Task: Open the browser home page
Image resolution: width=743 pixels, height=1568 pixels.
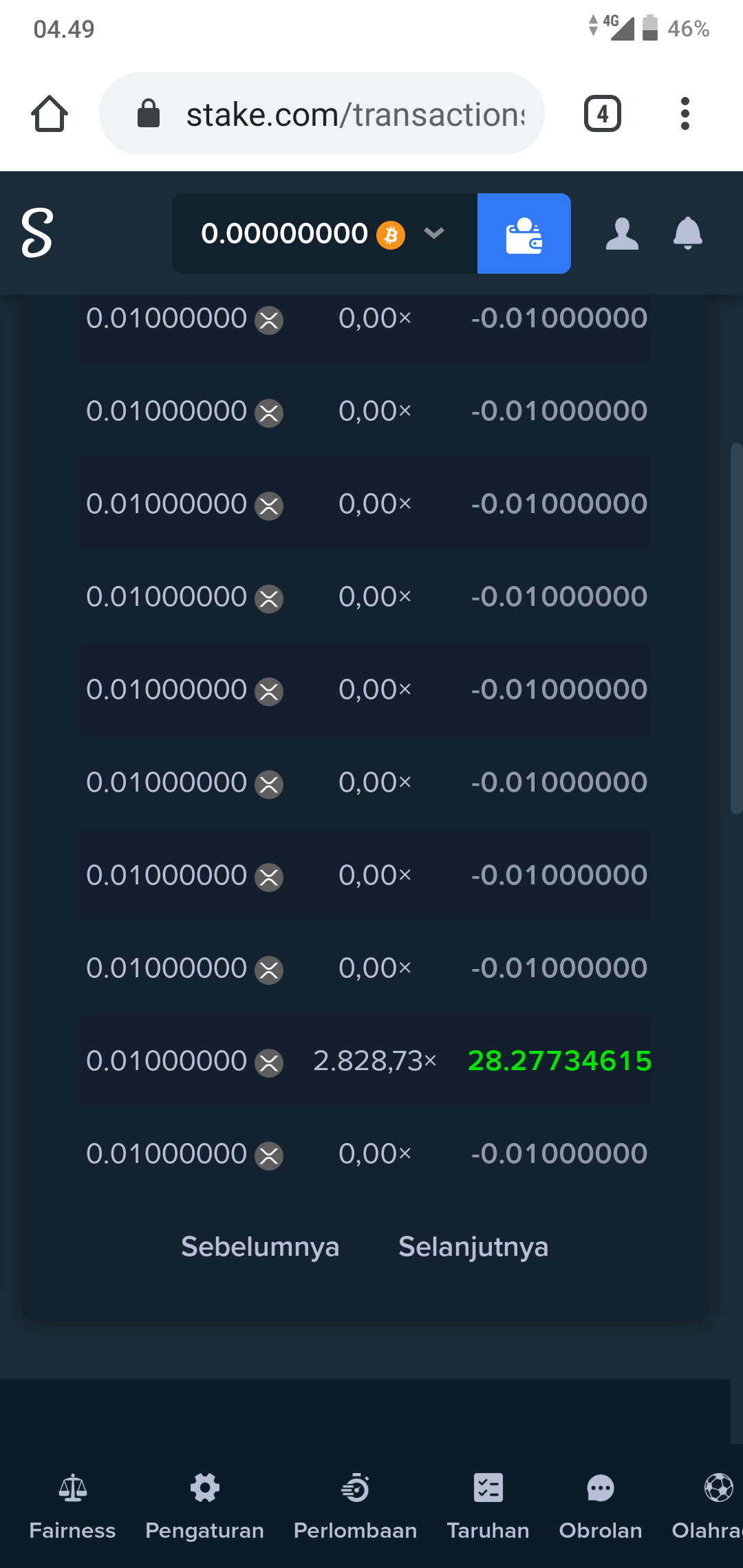Action: click(x=50, y=113)
